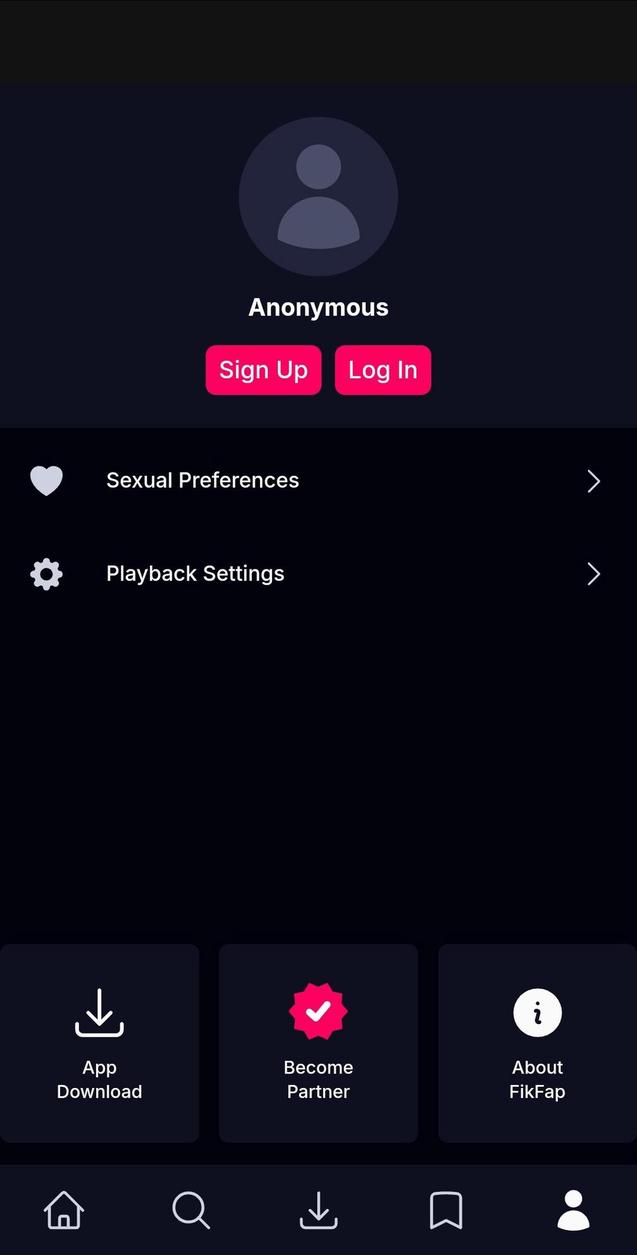Viewport: 637px width, 1255px height.
Task: Tap the Log In button
Action: (x=382, y=370)
